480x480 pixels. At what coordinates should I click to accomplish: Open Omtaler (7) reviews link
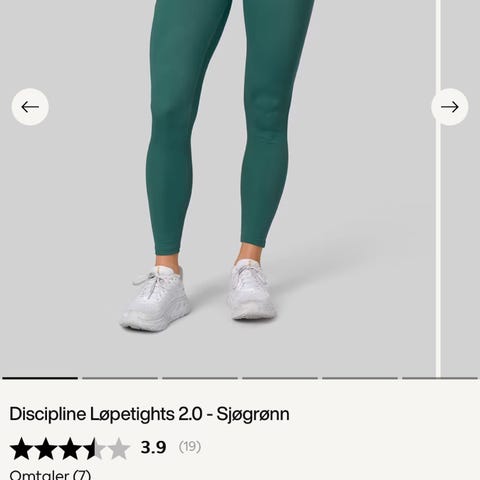50,474
